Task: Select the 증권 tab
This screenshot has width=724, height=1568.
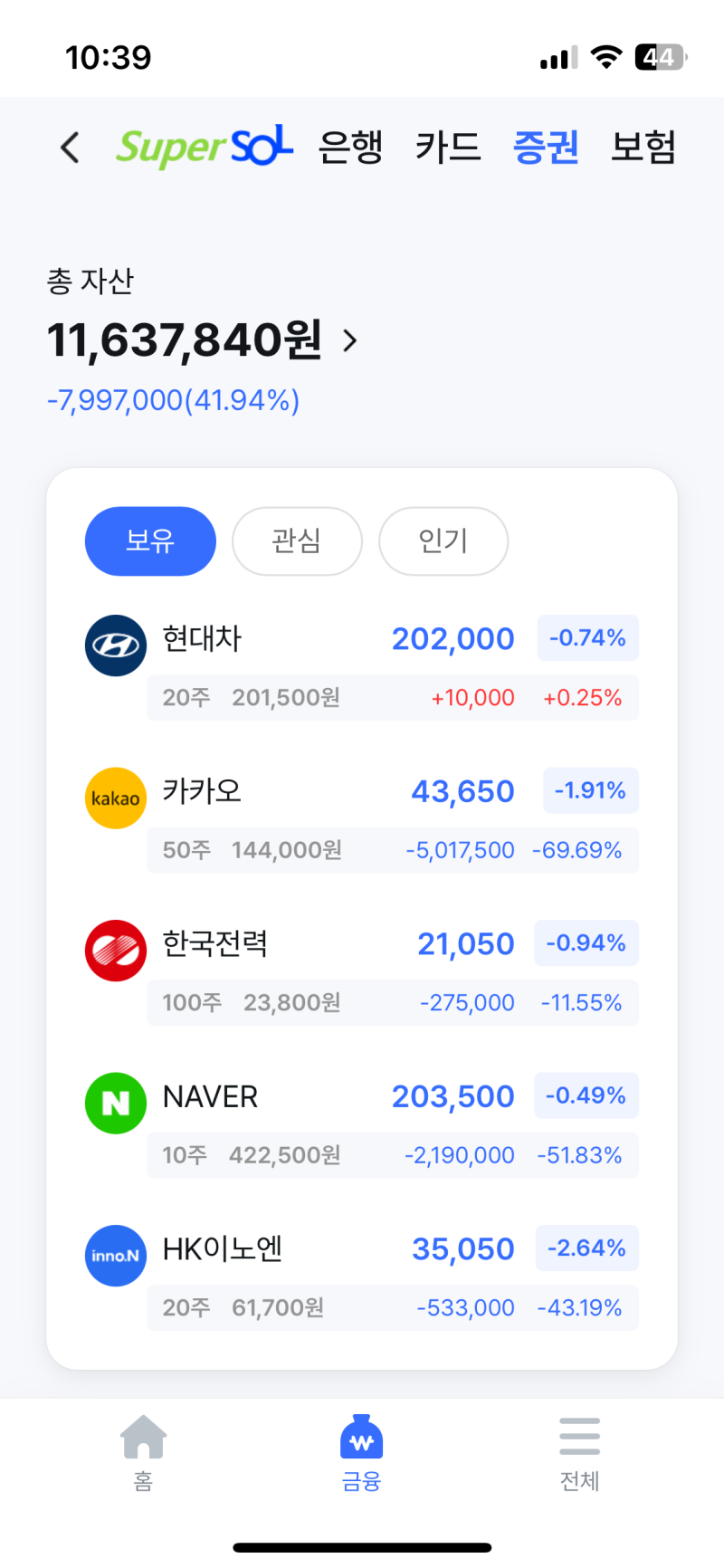Action: (x=546, y=147)
